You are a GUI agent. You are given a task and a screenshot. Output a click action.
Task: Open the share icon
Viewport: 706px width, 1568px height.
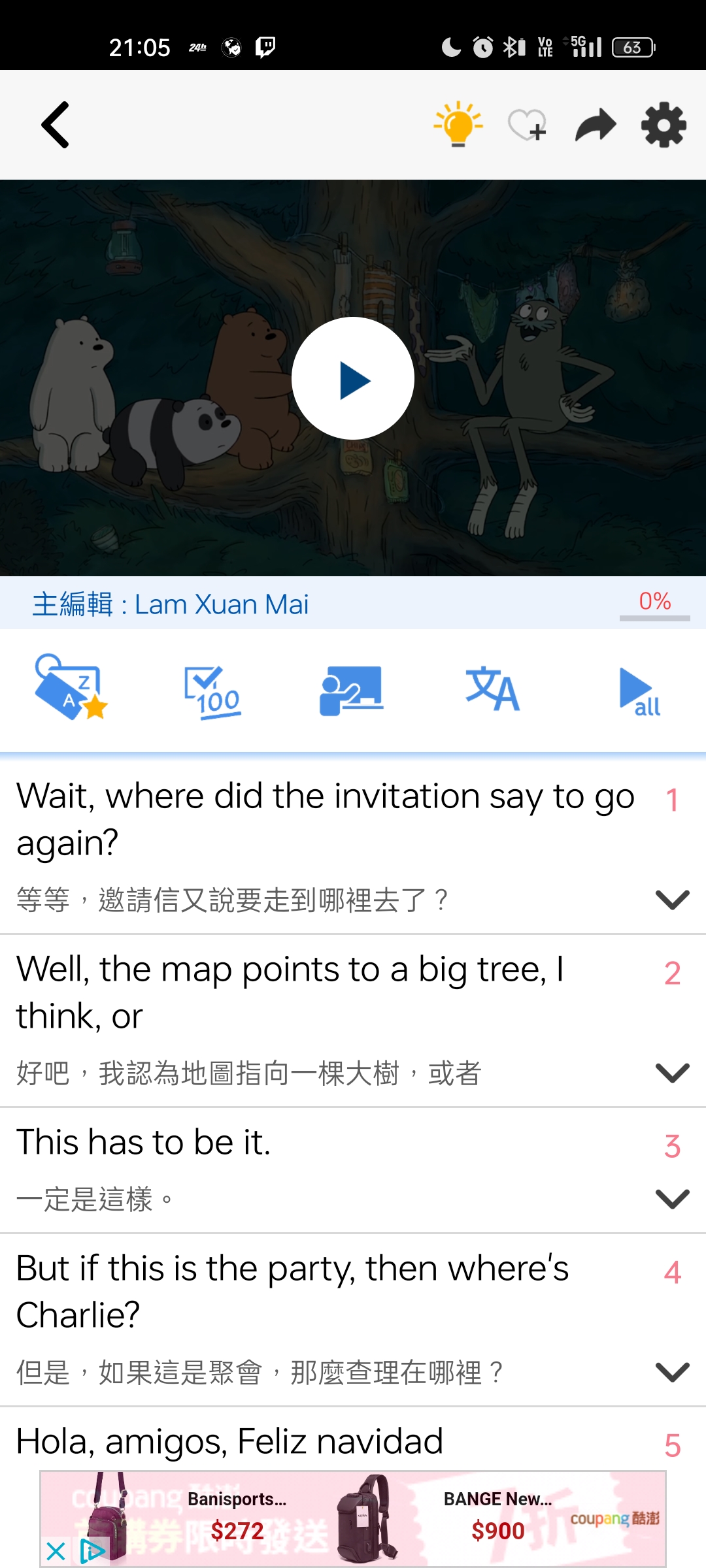coord(596,124)
